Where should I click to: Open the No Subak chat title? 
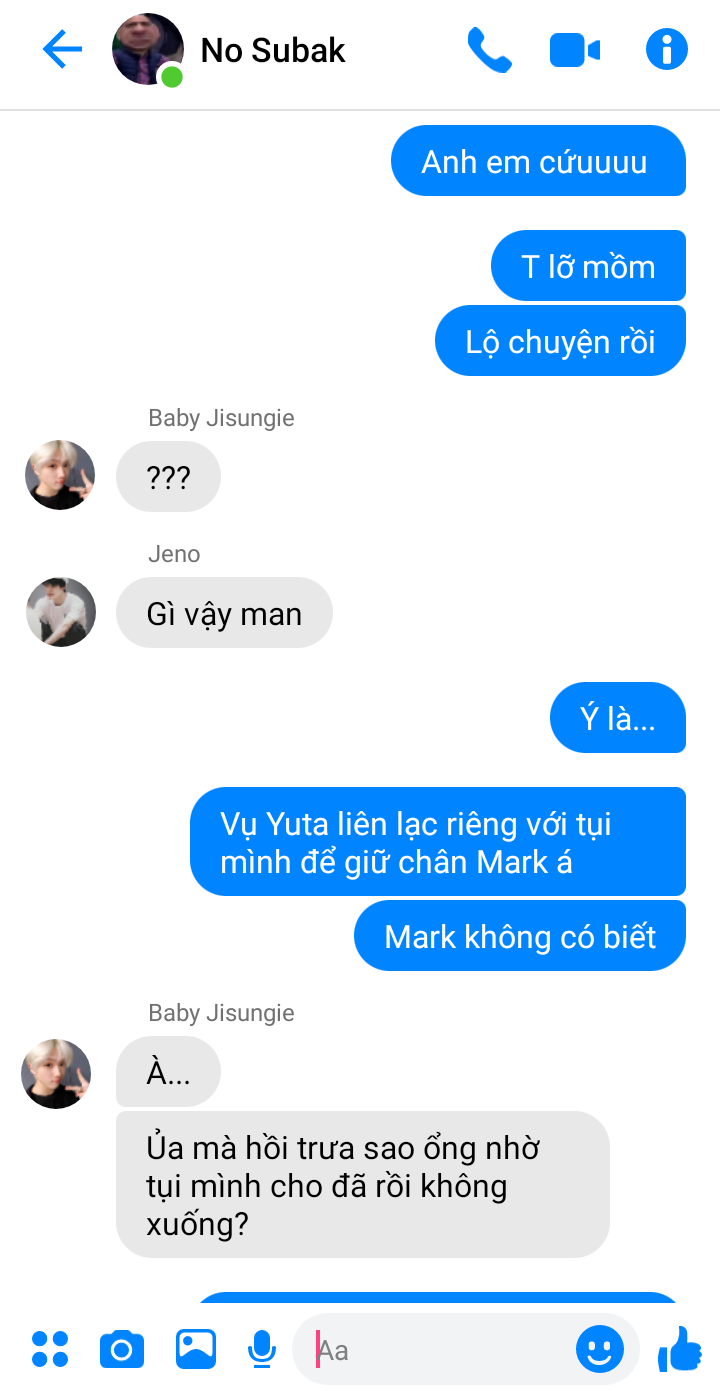273,50
